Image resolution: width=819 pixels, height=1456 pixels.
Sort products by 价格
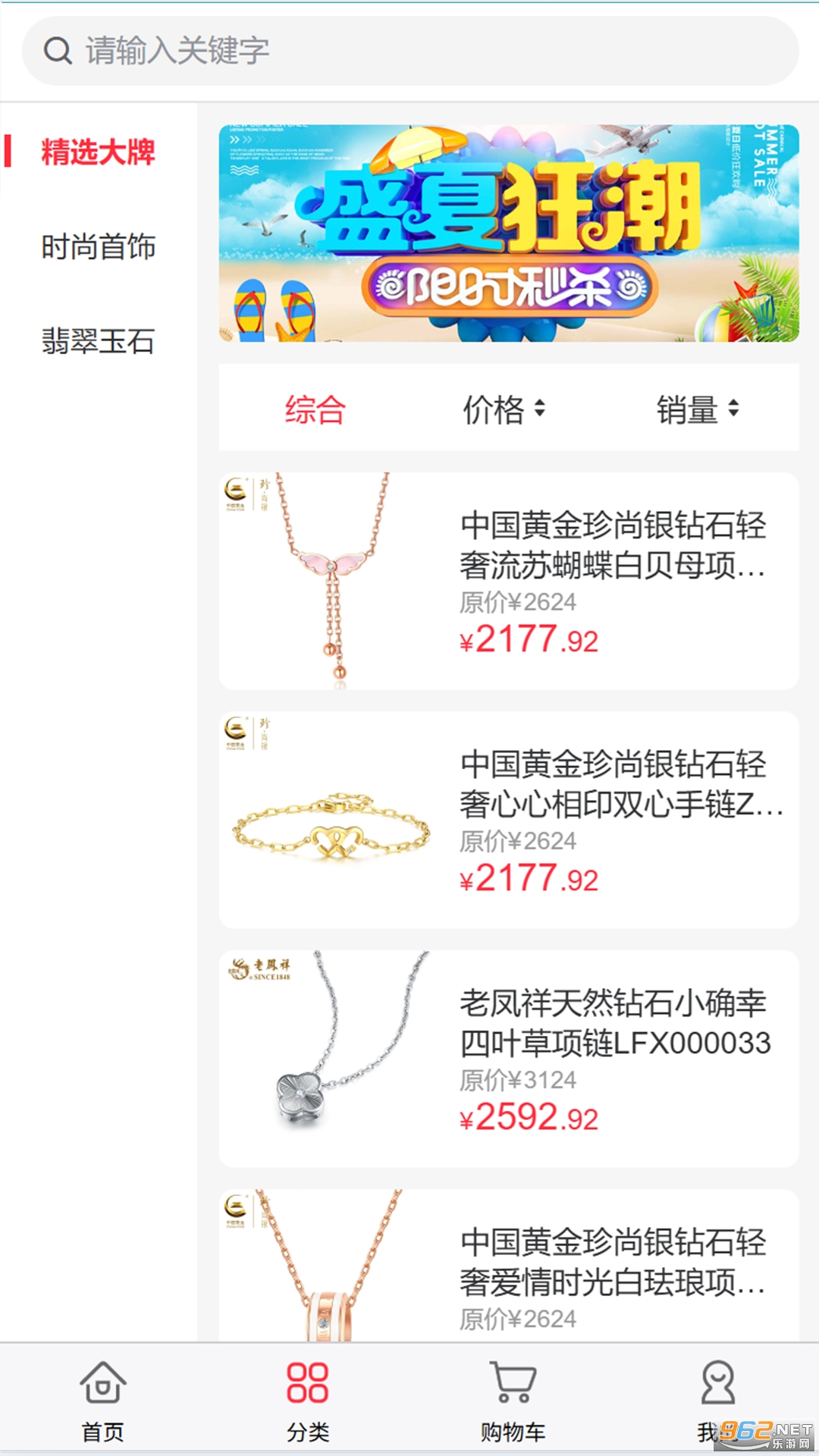[504, 409]
